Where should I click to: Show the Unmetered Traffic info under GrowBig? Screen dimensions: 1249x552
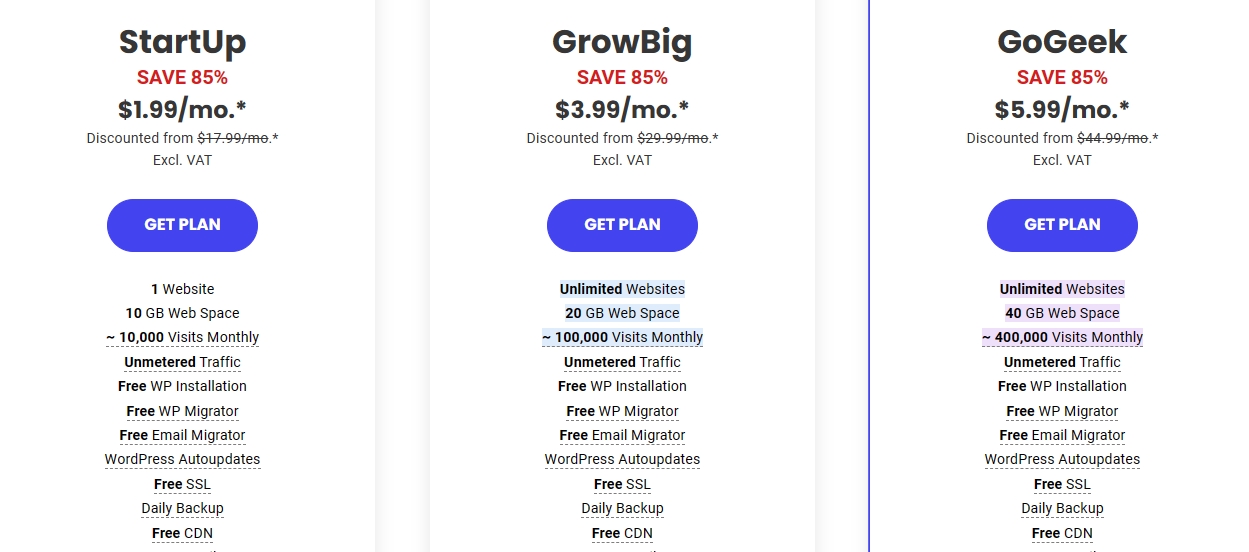(622, 362)
